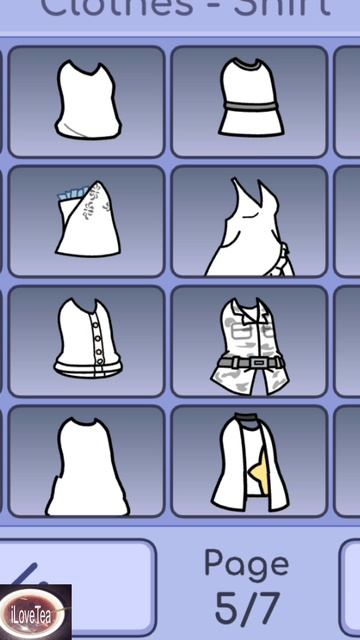Go to the previous shirt page
The image size is (360, 640).
(x=78, y=588)
